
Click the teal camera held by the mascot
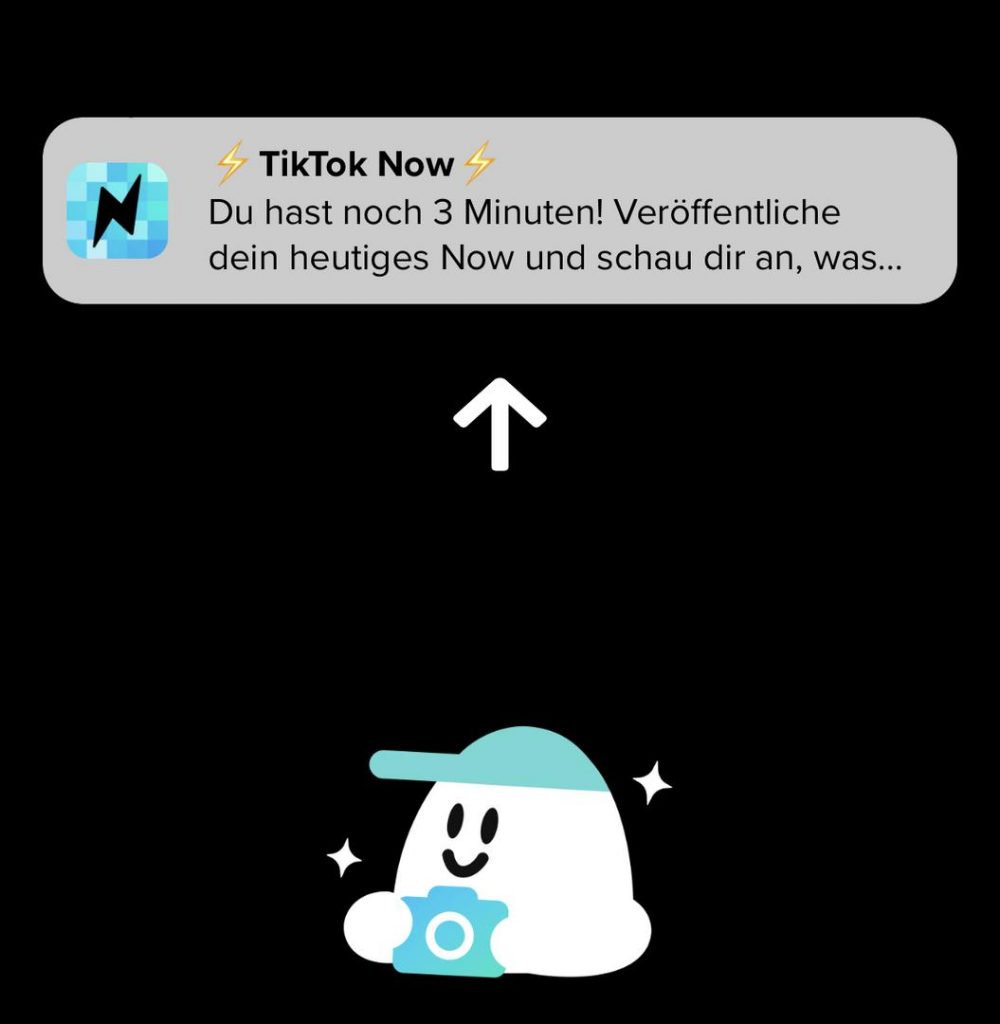[450, 930]
